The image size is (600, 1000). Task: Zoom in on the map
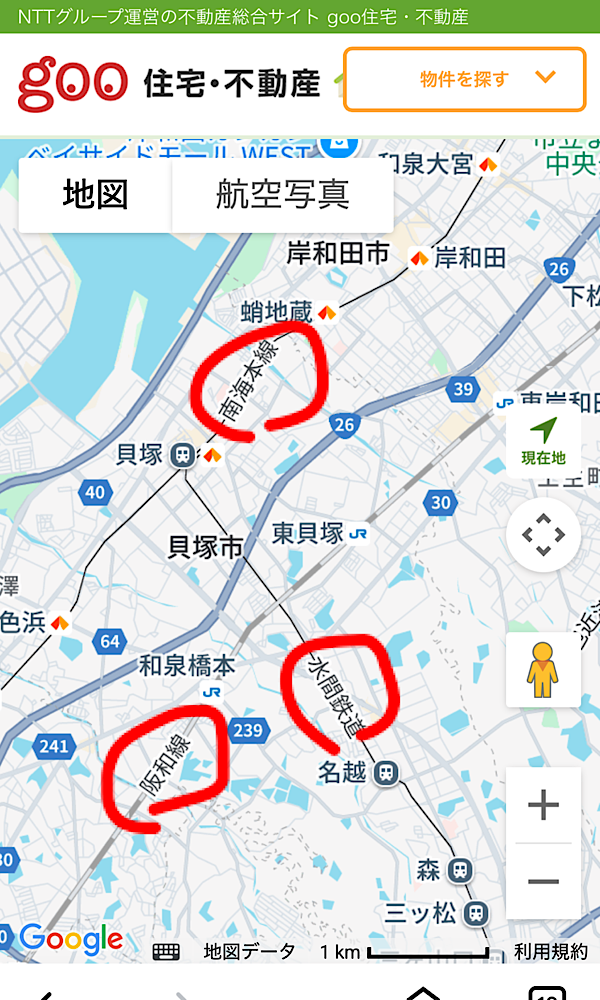(x=543, y=805)
